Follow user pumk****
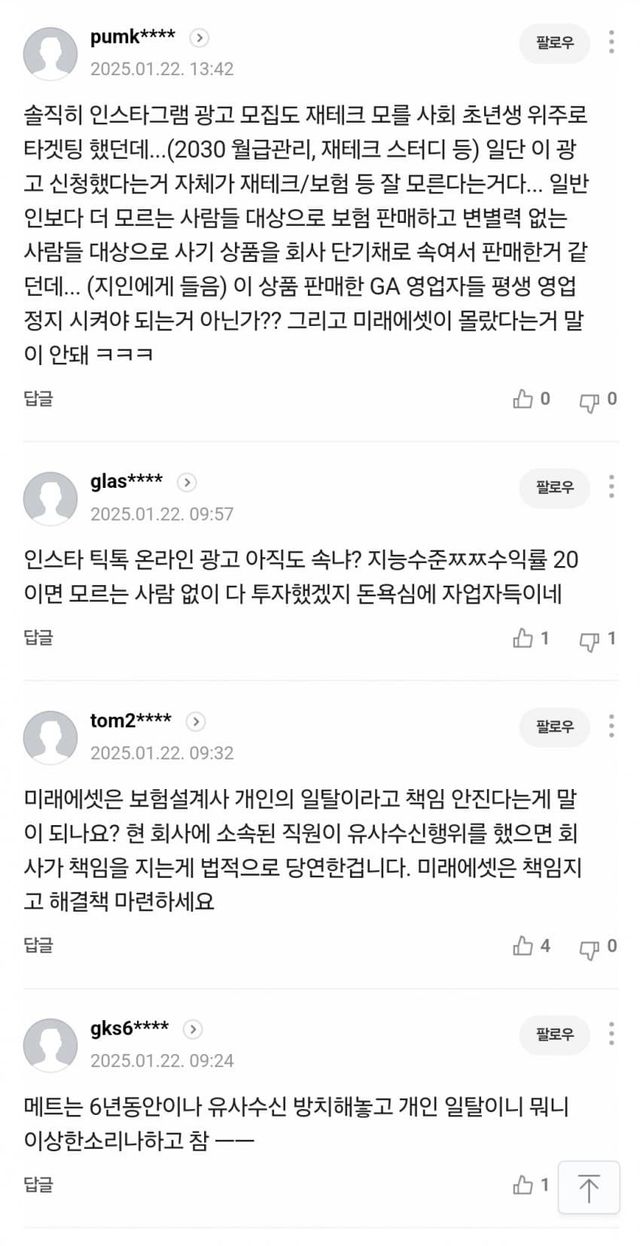Screen dimensions: 640x1246 coord(554,43)
